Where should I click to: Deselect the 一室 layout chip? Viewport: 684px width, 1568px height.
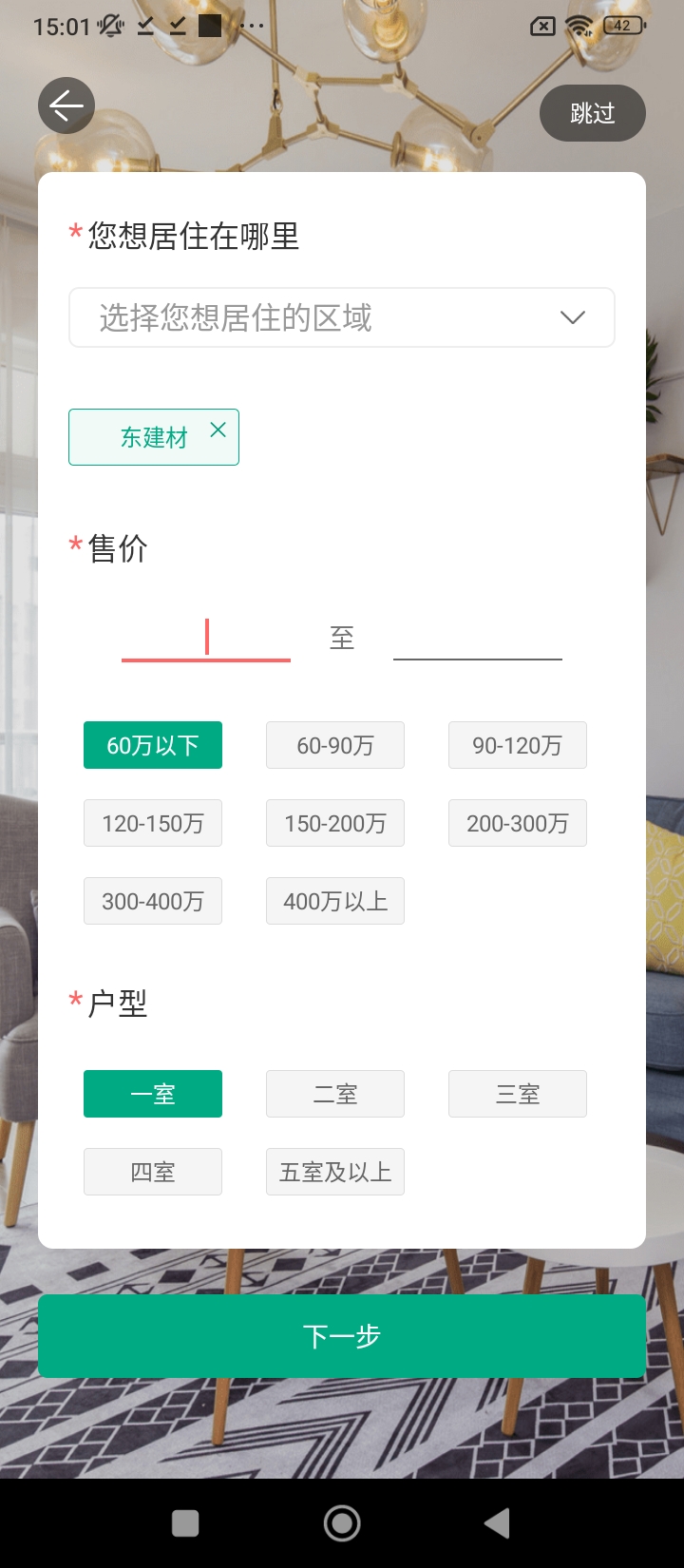pyautogui.click(x=153, y=1094)
